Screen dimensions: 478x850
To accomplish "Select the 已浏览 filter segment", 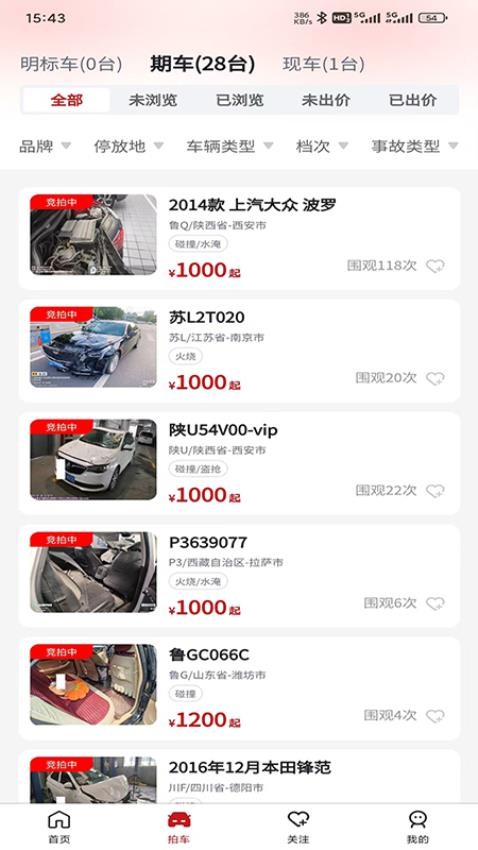I will click(240, 100).
